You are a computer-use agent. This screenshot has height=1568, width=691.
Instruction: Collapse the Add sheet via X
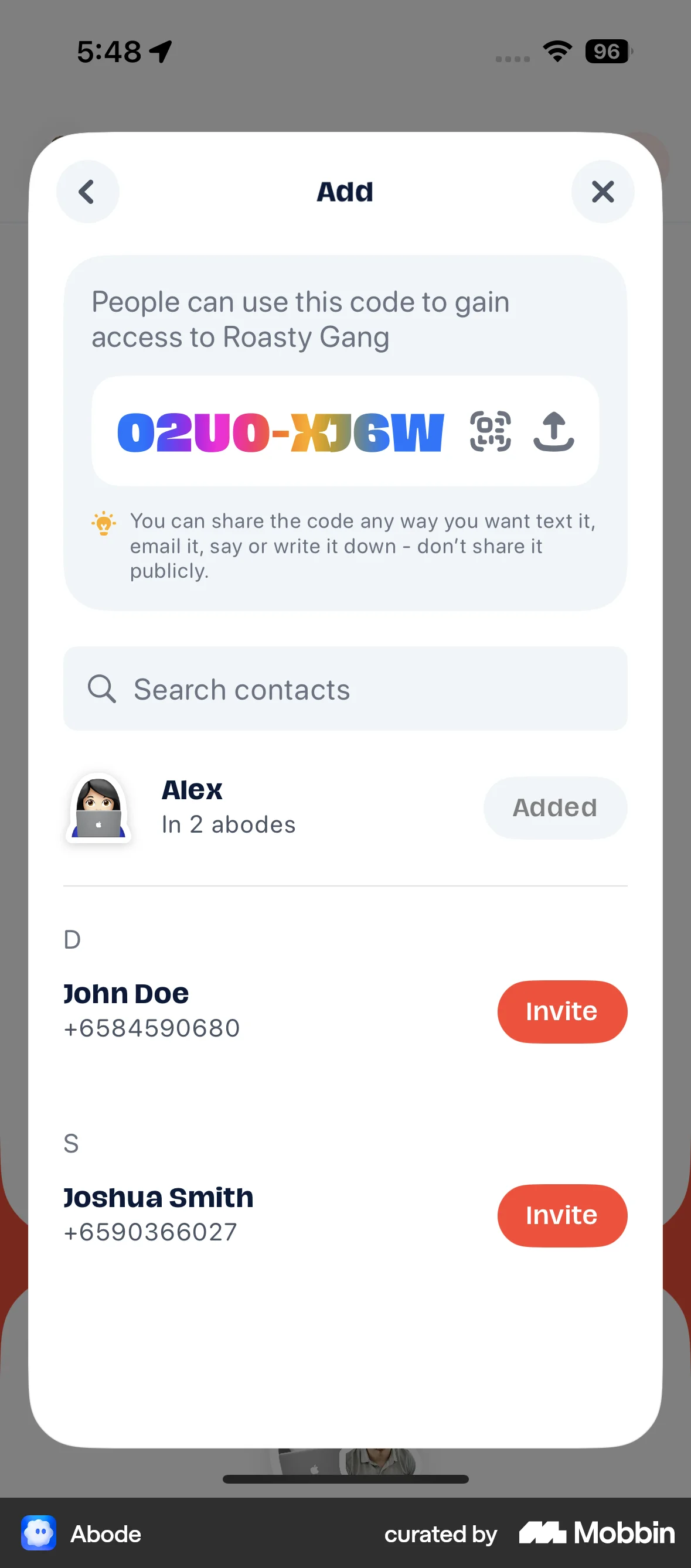click(x=603, y=192)
